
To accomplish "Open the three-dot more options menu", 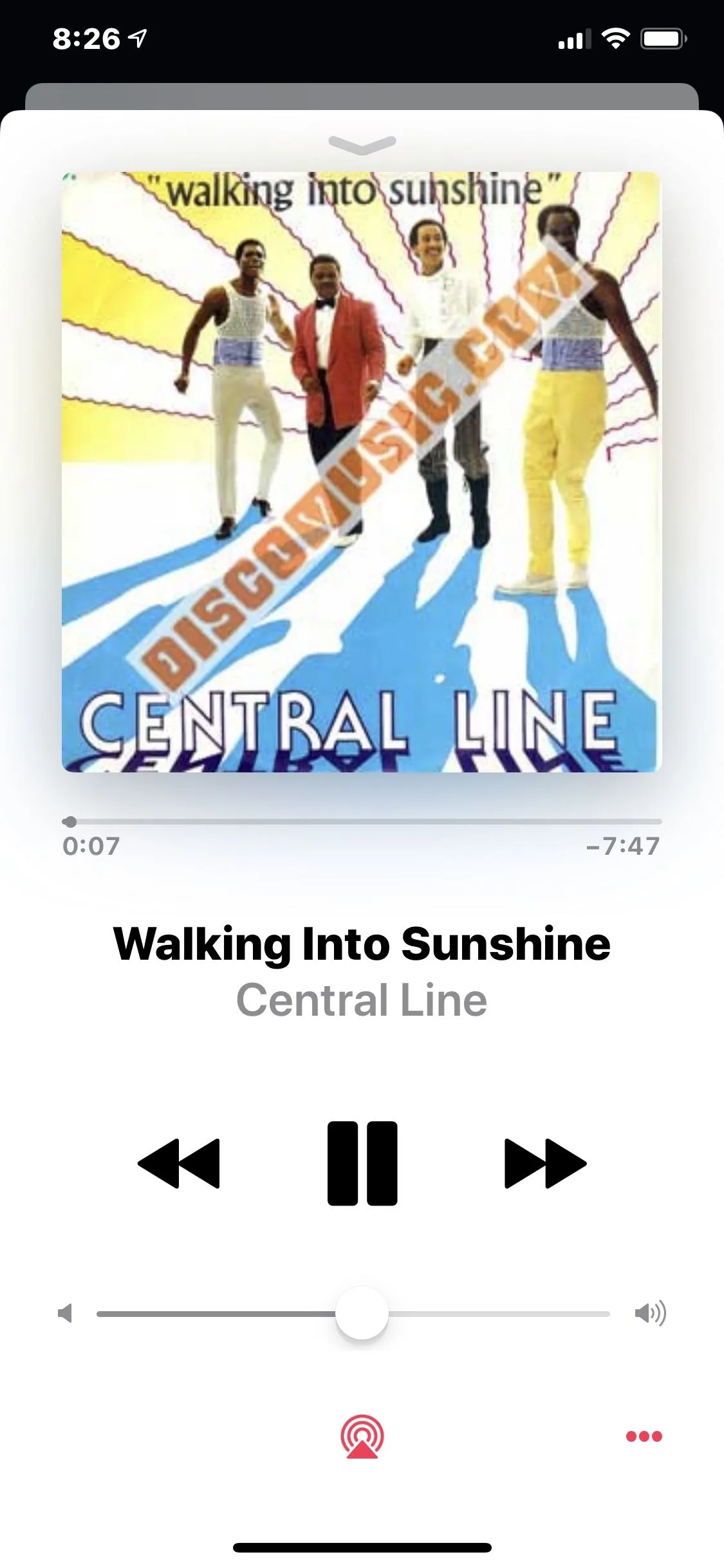I will tap(644, 1436).
